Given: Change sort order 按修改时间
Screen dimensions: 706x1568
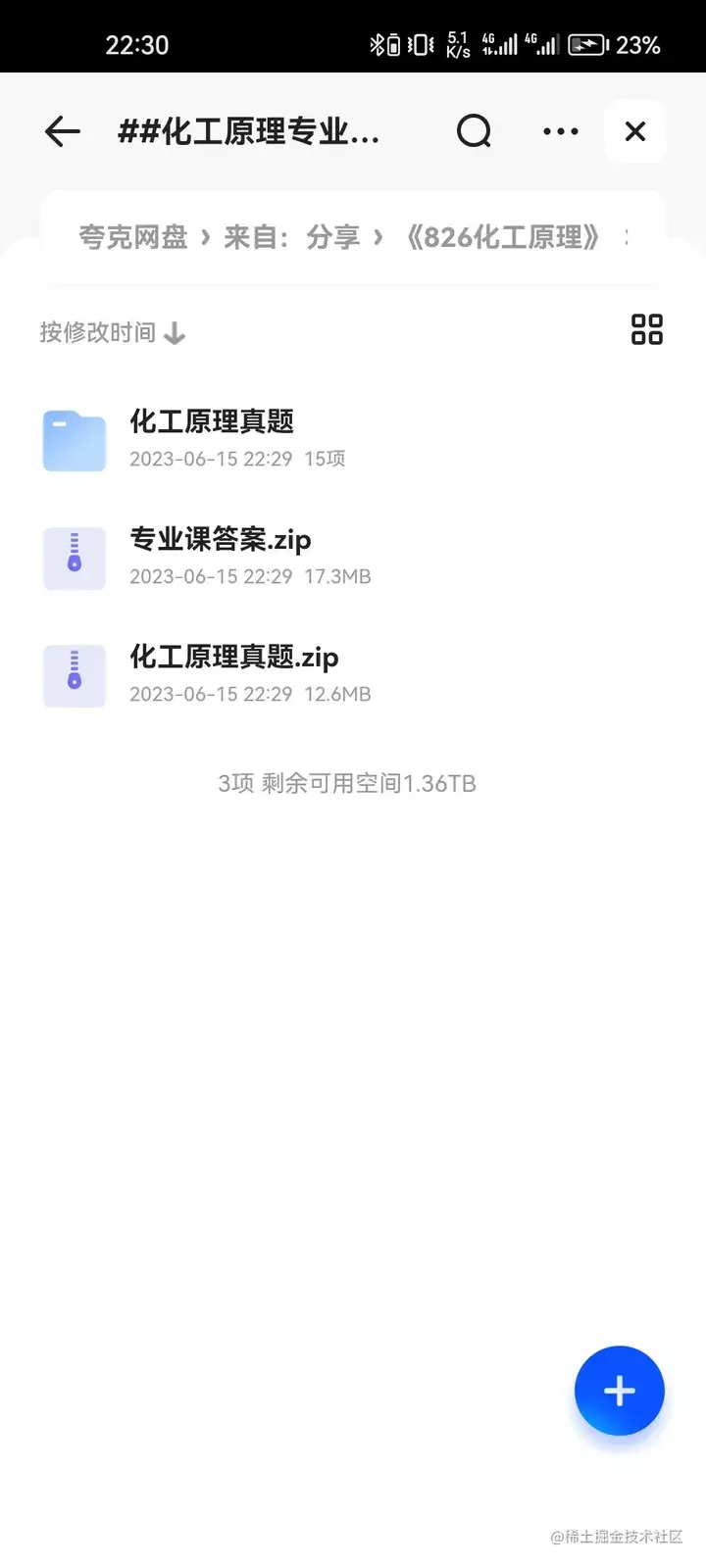Looking at the screenshot, I should click(112, 333).
